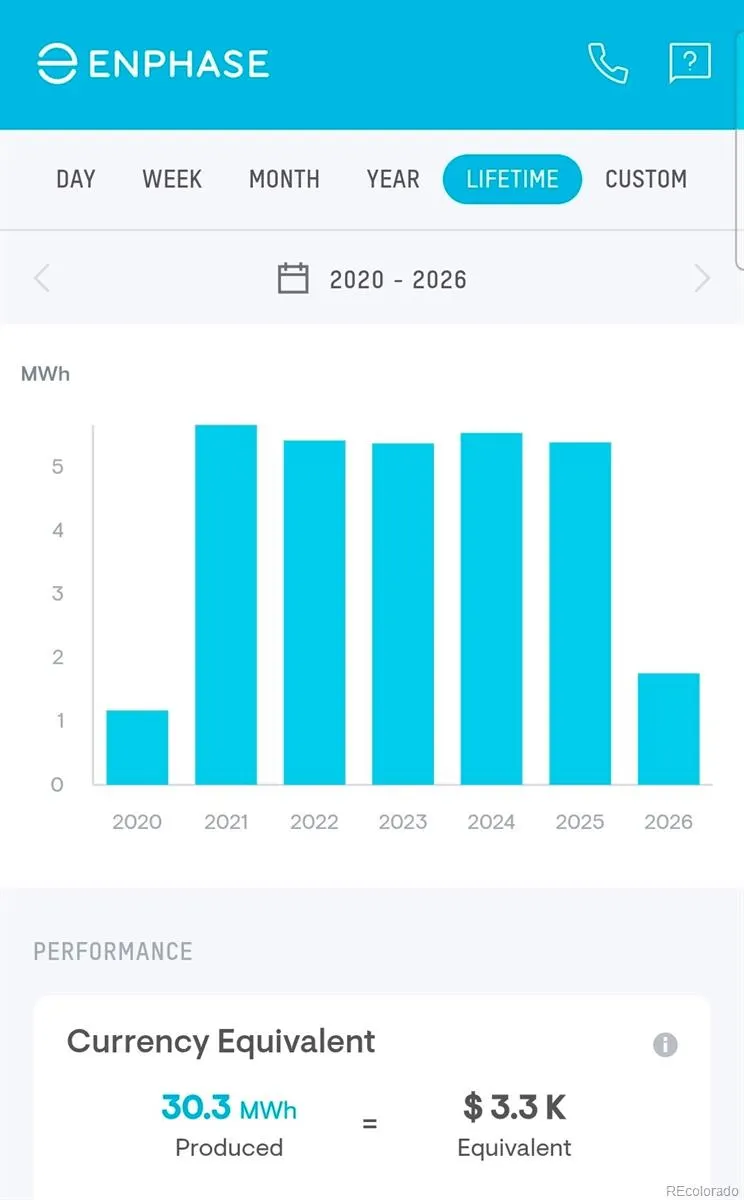Open the 2020 - 2026 date picker
This screenshot has height=1200, width=744.
point(372,279)
